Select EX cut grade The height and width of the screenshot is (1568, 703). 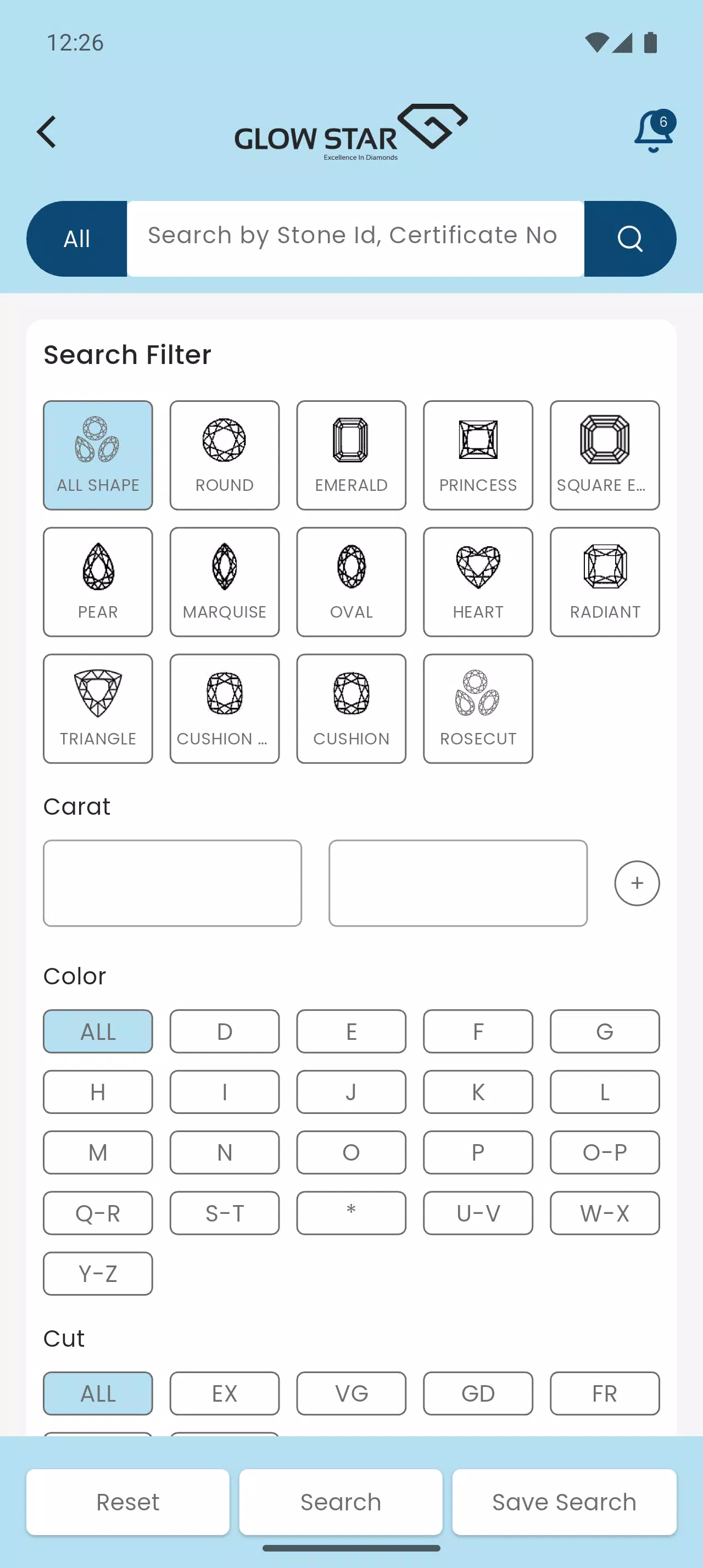click(225, 1393)
